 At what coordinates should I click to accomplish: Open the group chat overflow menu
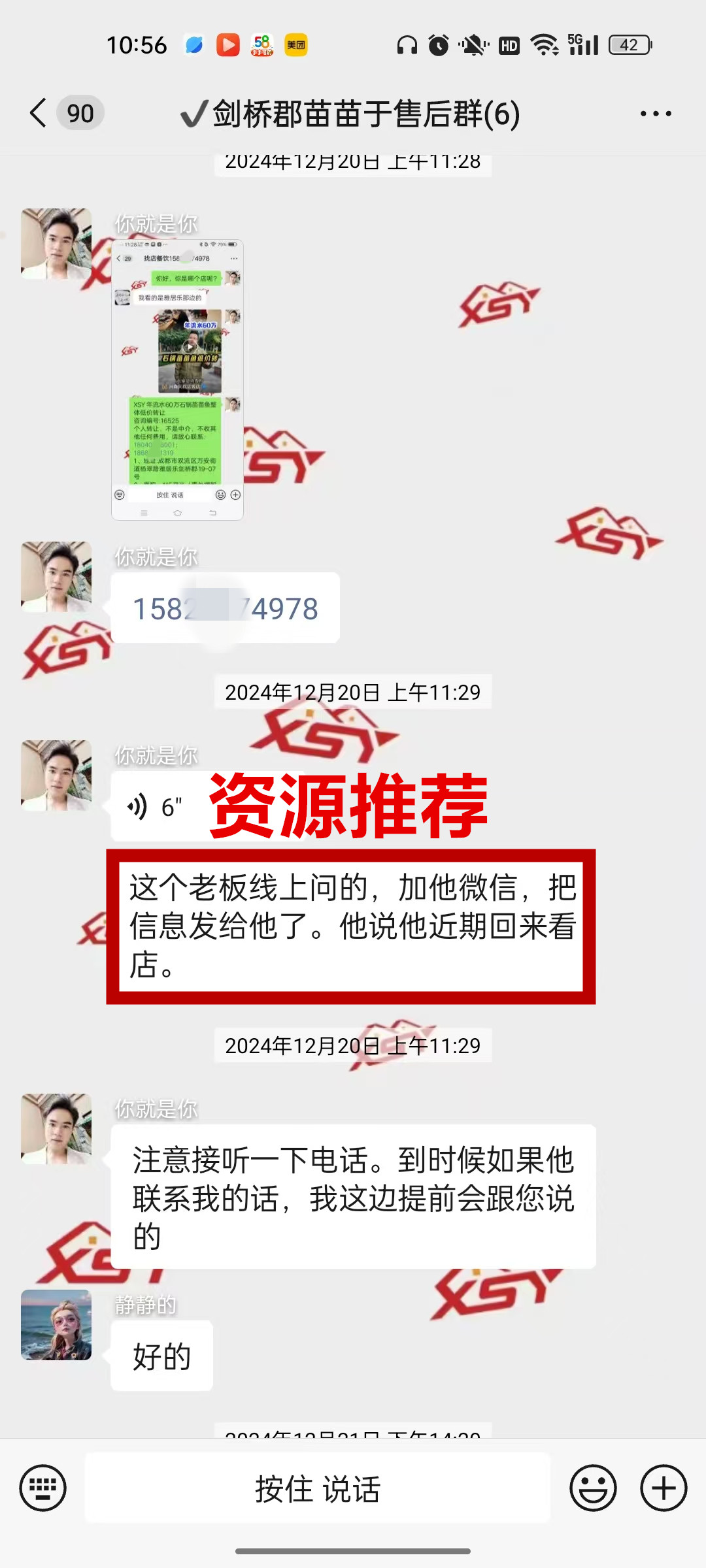tap(655, 114)
